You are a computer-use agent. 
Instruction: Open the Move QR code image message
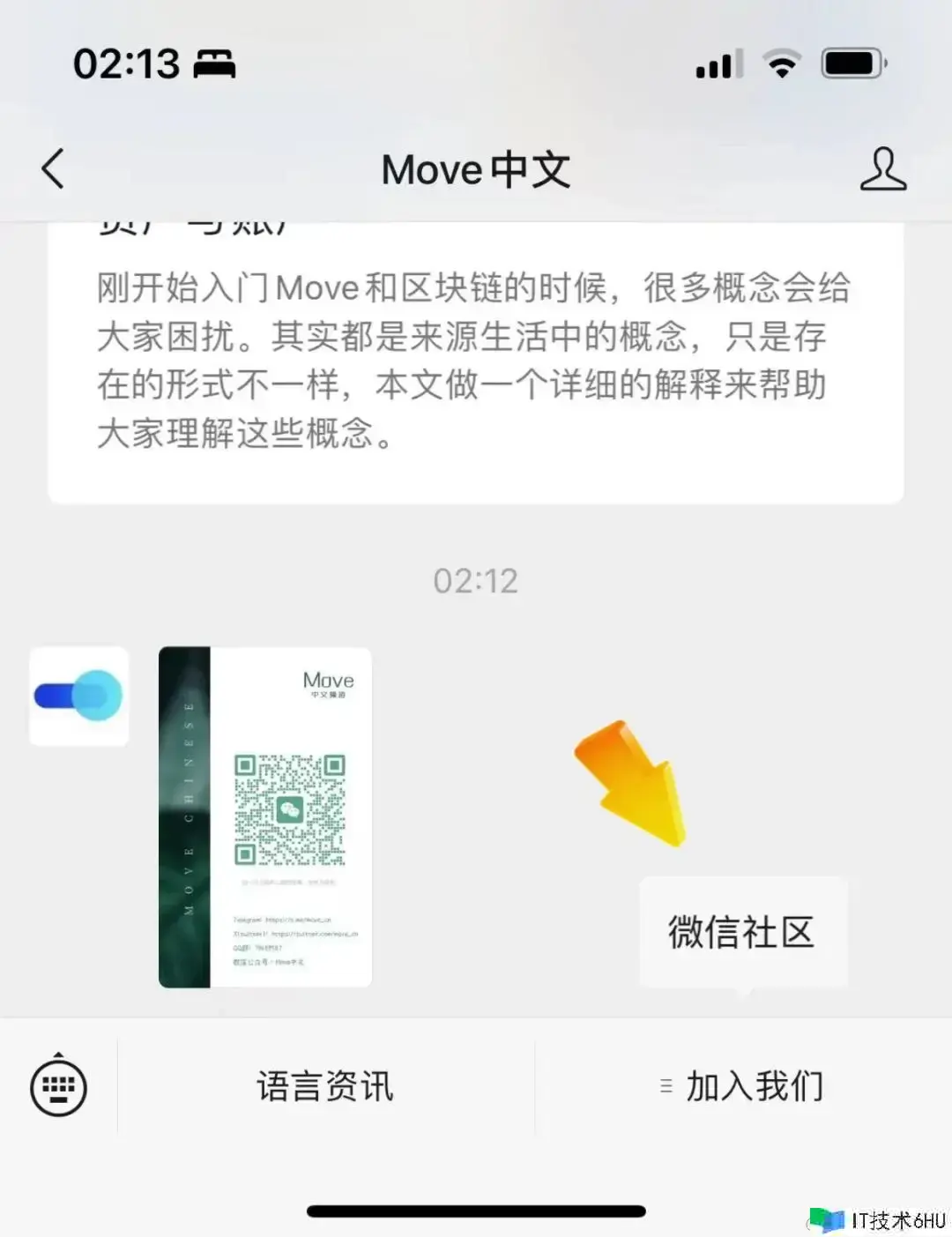point(265,816)
